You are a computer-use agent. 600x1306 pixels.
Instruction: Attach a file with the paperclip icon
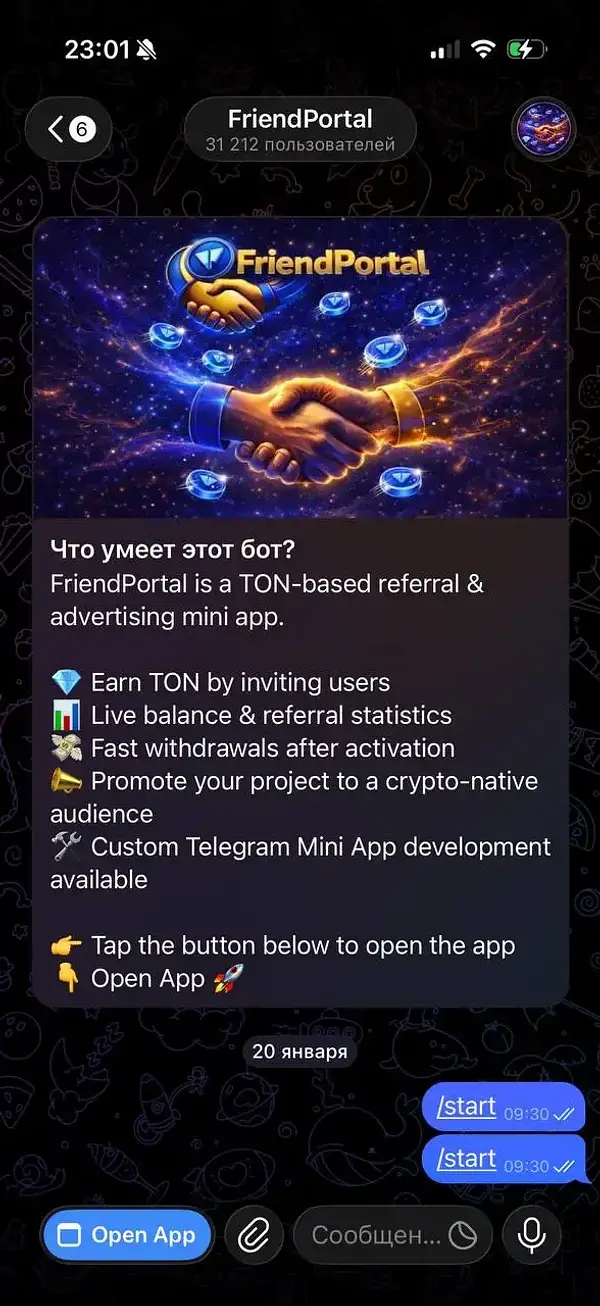(254, 1235)
